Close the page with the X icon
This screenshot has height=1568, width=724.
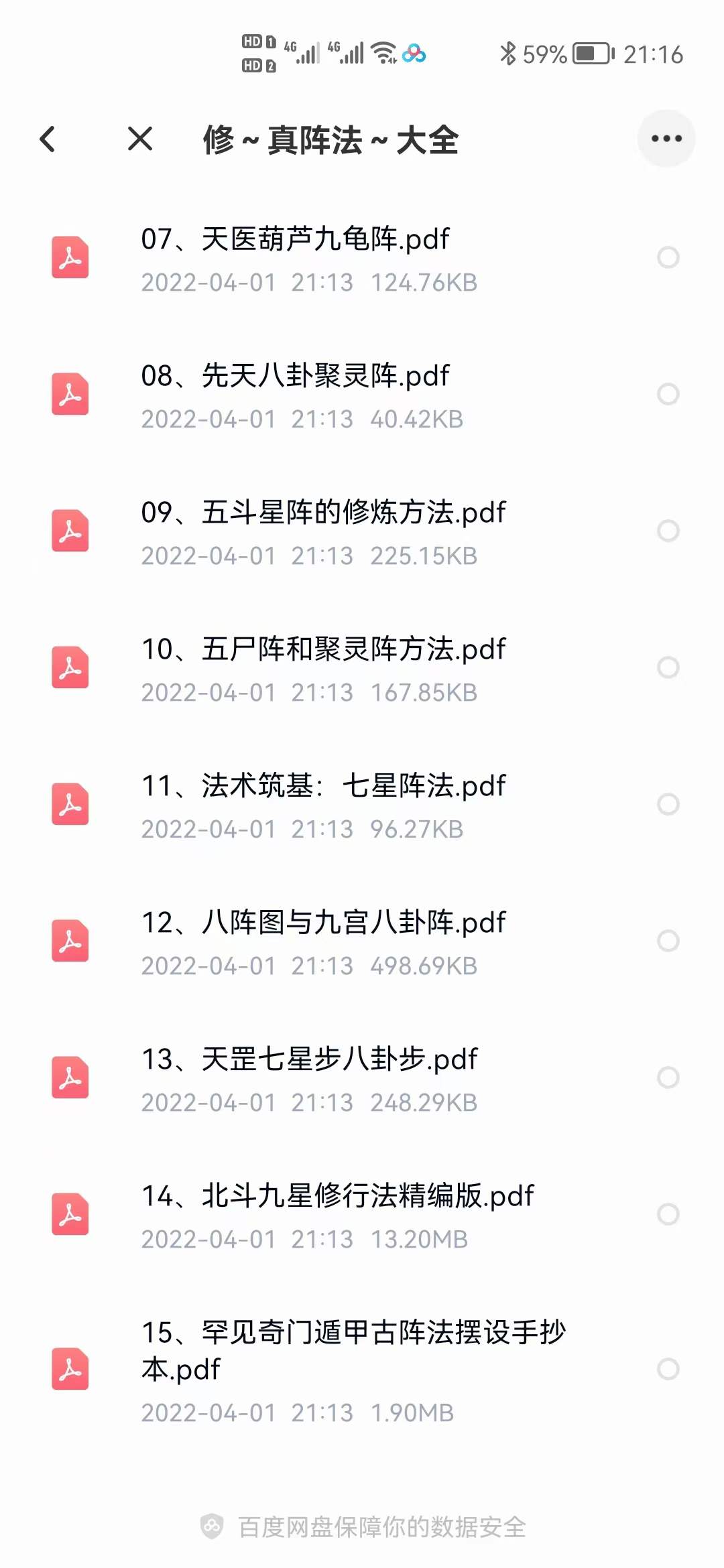[x=140, y=139]
